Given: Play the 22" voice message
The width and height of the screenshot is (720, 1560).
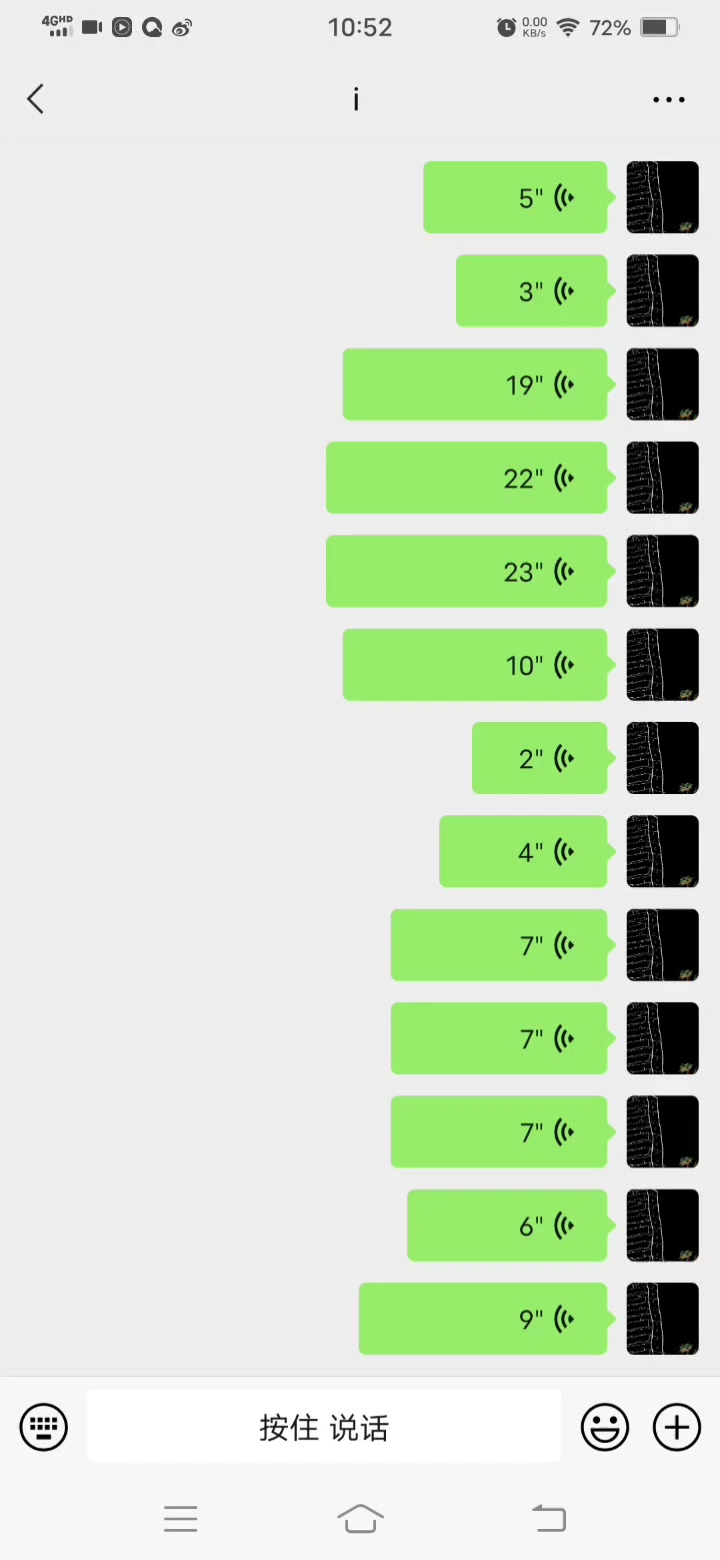Looking at the screenshot, I should pos(466,478).
